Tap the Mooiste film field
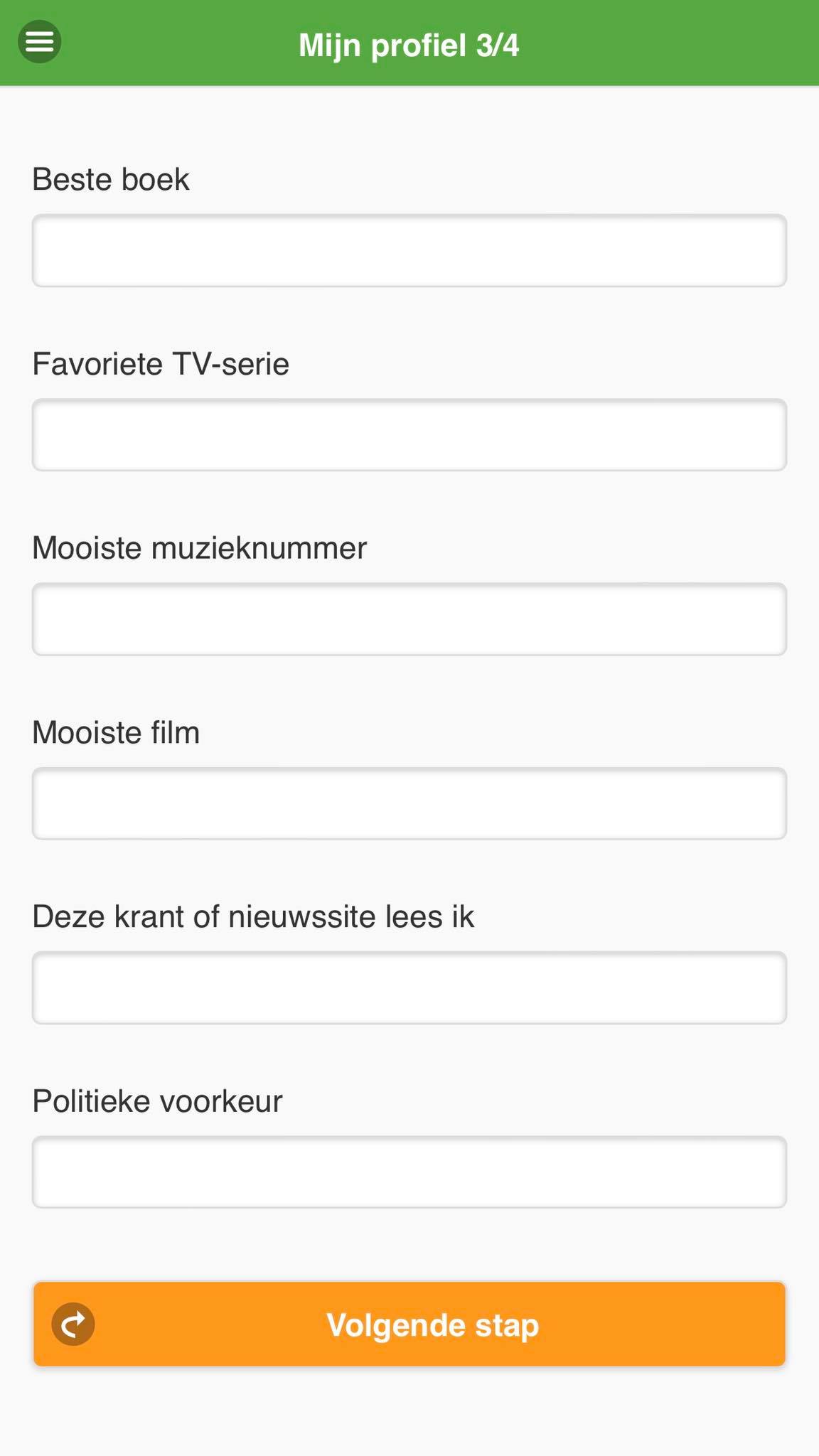Screen dimensions: 819x1456 pos(409,803)
